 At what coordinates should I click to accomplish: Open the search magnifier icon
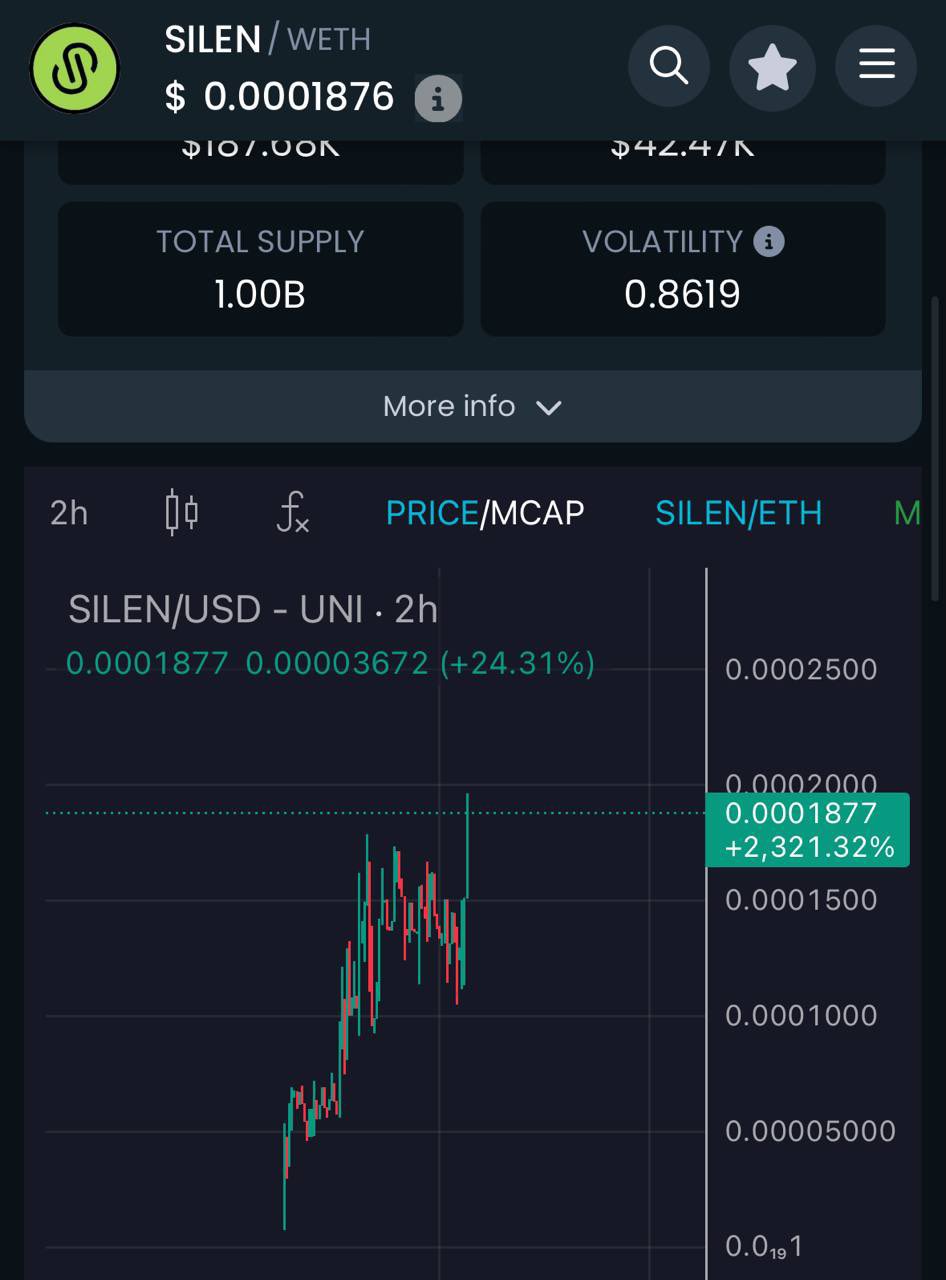pos(669,67)
